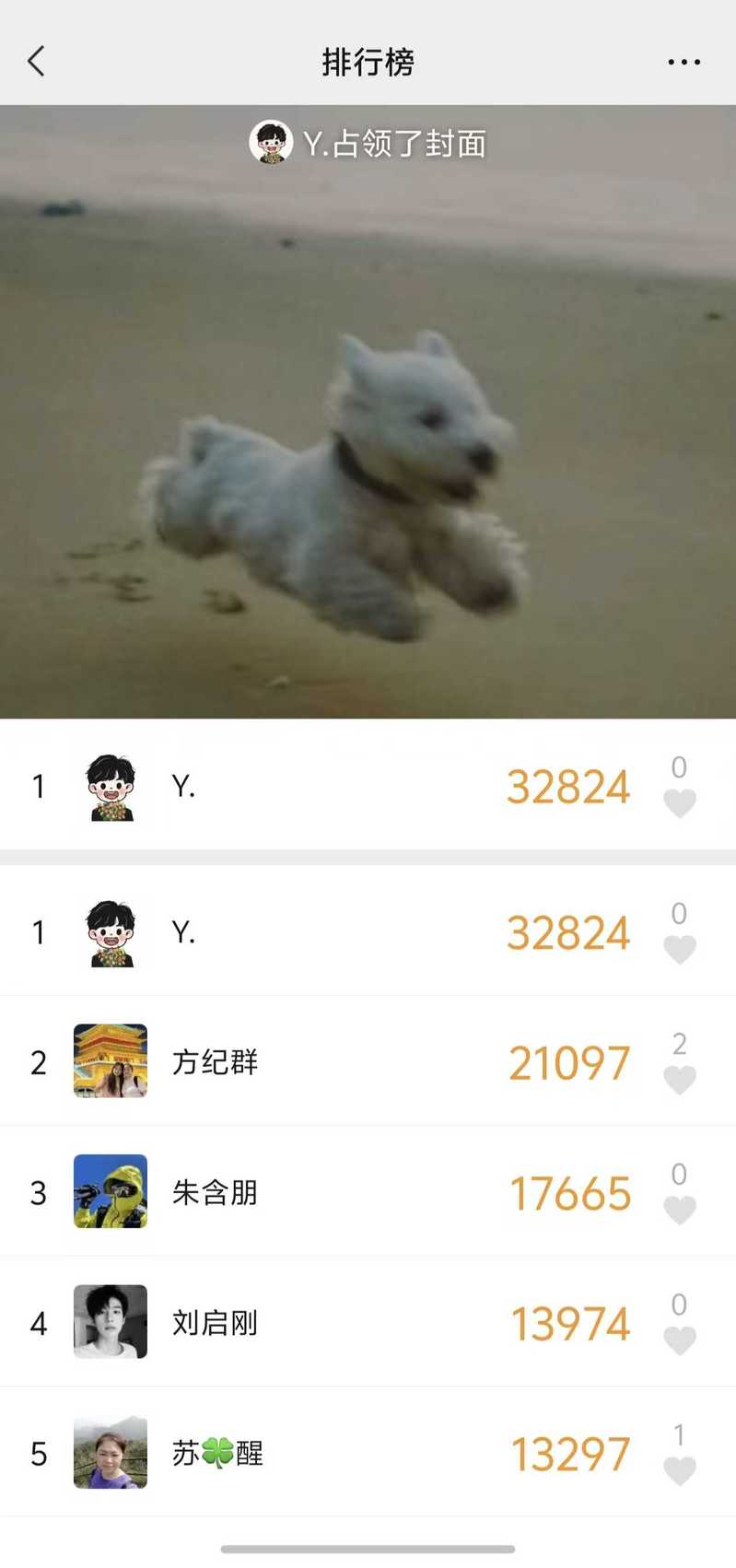Open the three-dot overflow menu

click(683, 62)
